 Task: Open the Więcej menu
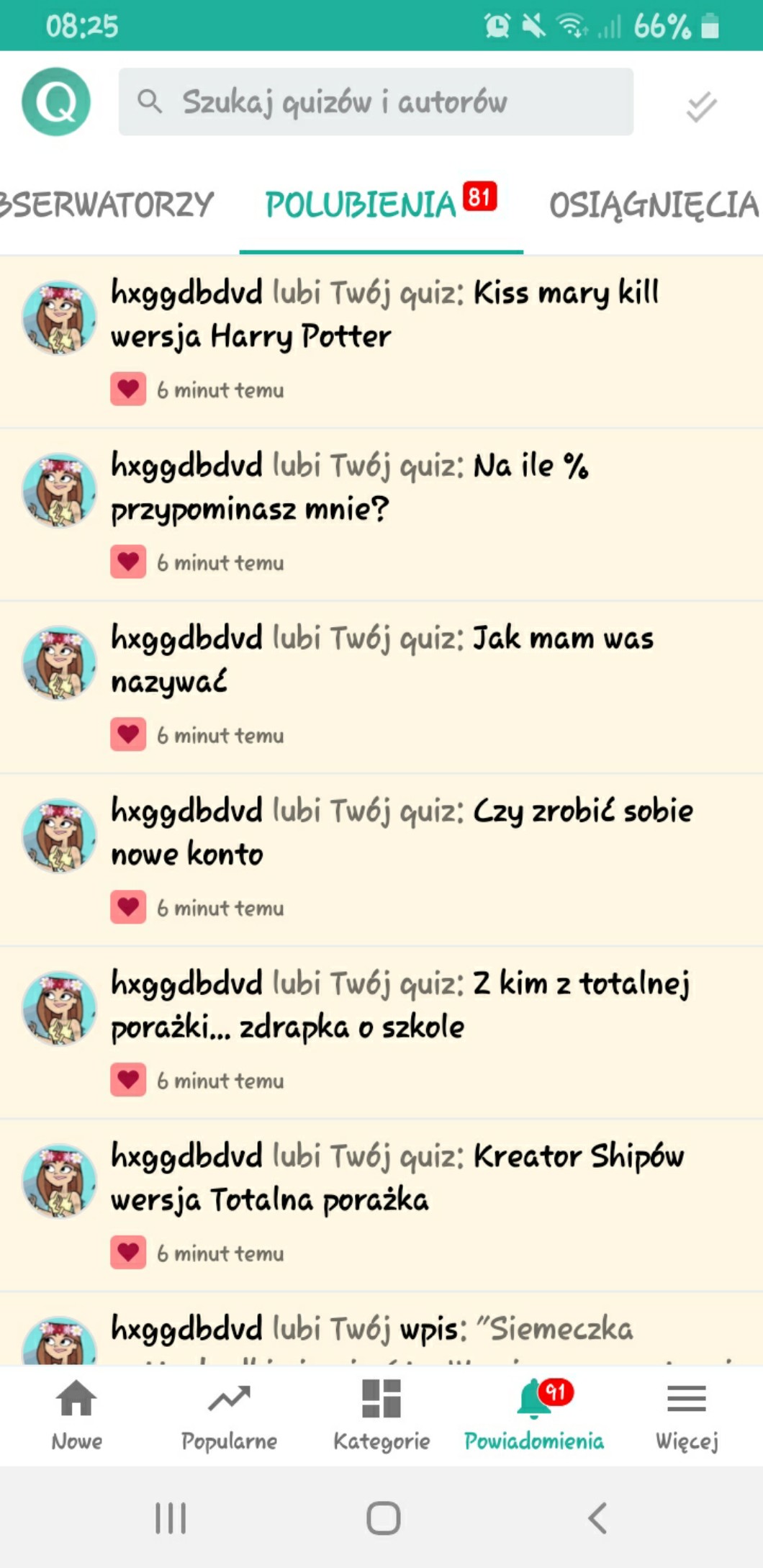tap(687, 1415)
